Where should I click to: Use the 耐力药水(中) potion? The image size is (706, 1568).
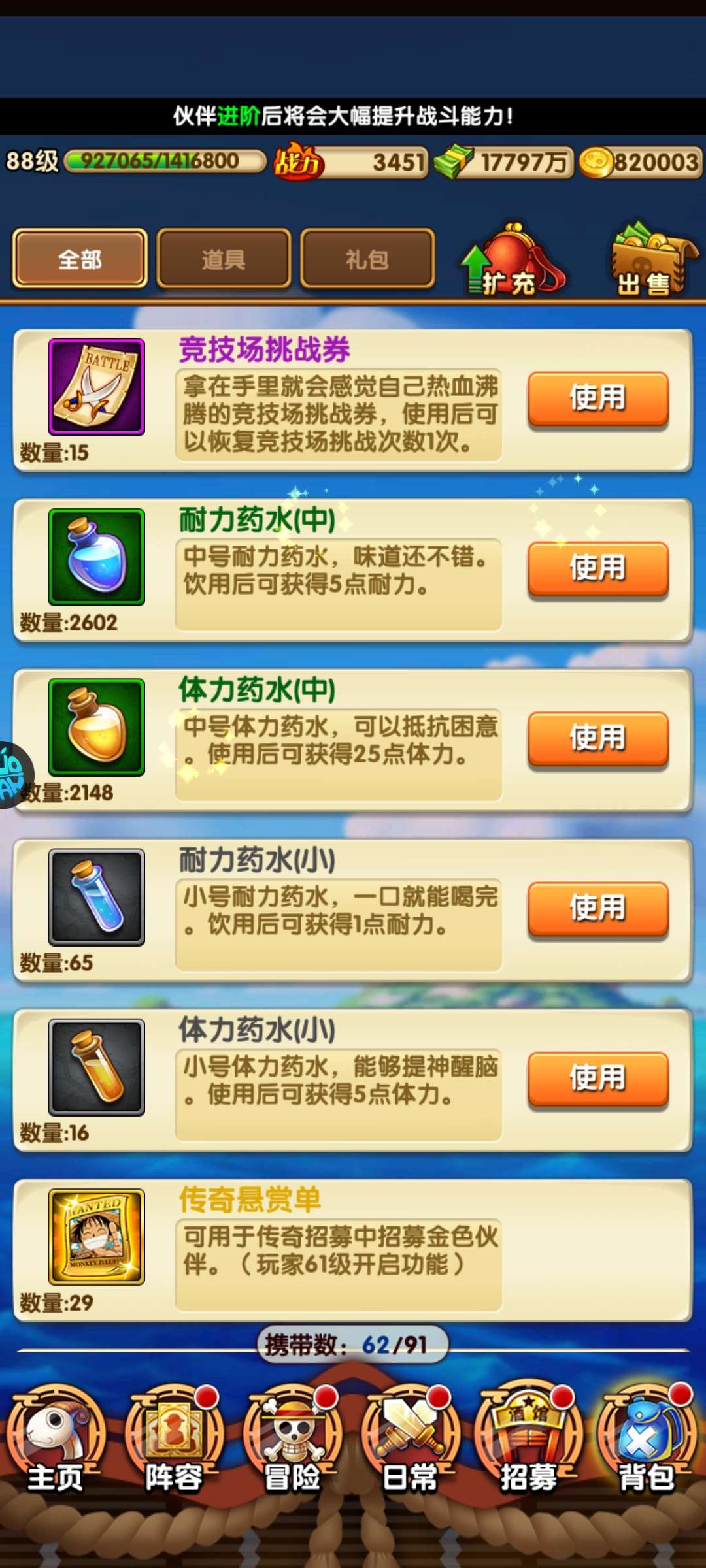[598, 568]
